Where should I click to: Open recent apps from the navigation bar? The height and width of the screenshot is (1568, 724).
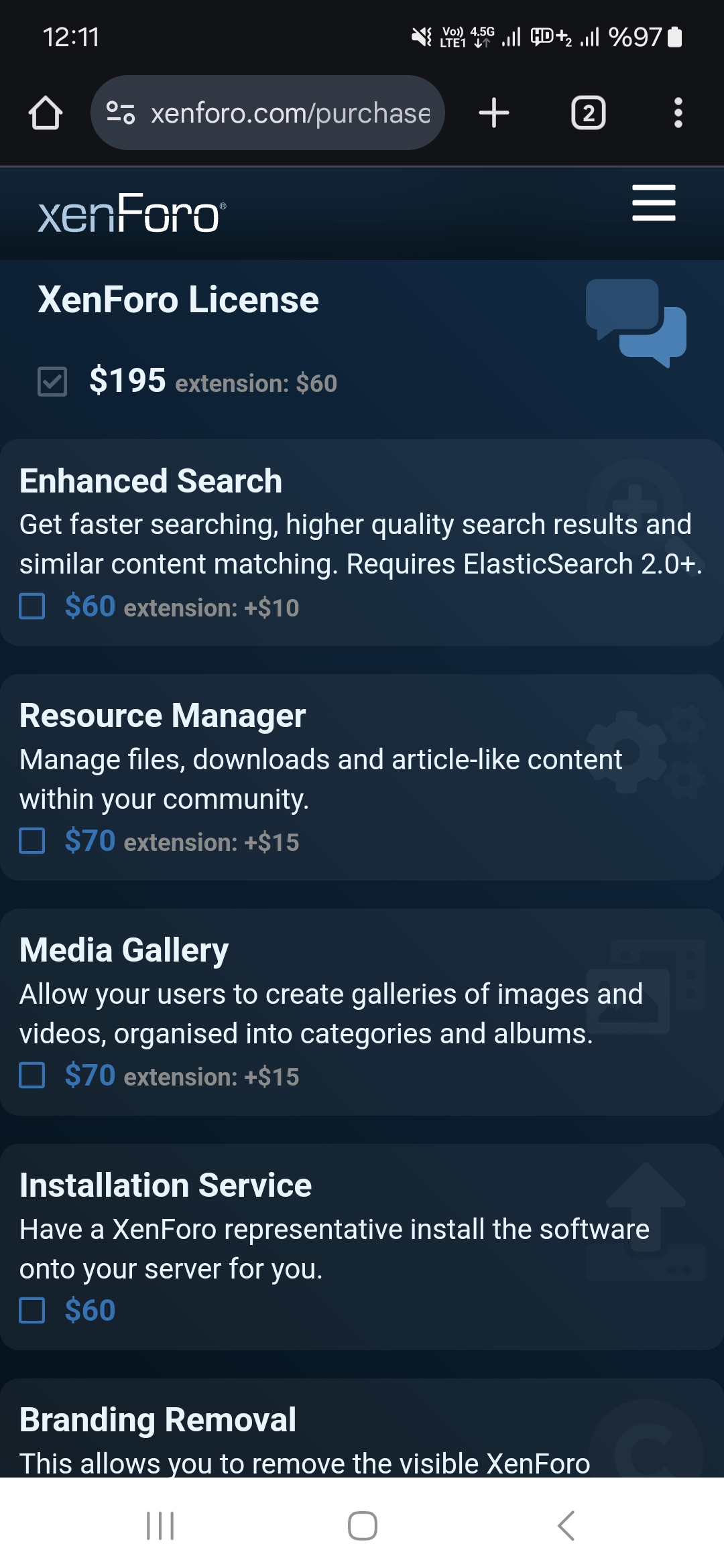(x=160, y=1526)
